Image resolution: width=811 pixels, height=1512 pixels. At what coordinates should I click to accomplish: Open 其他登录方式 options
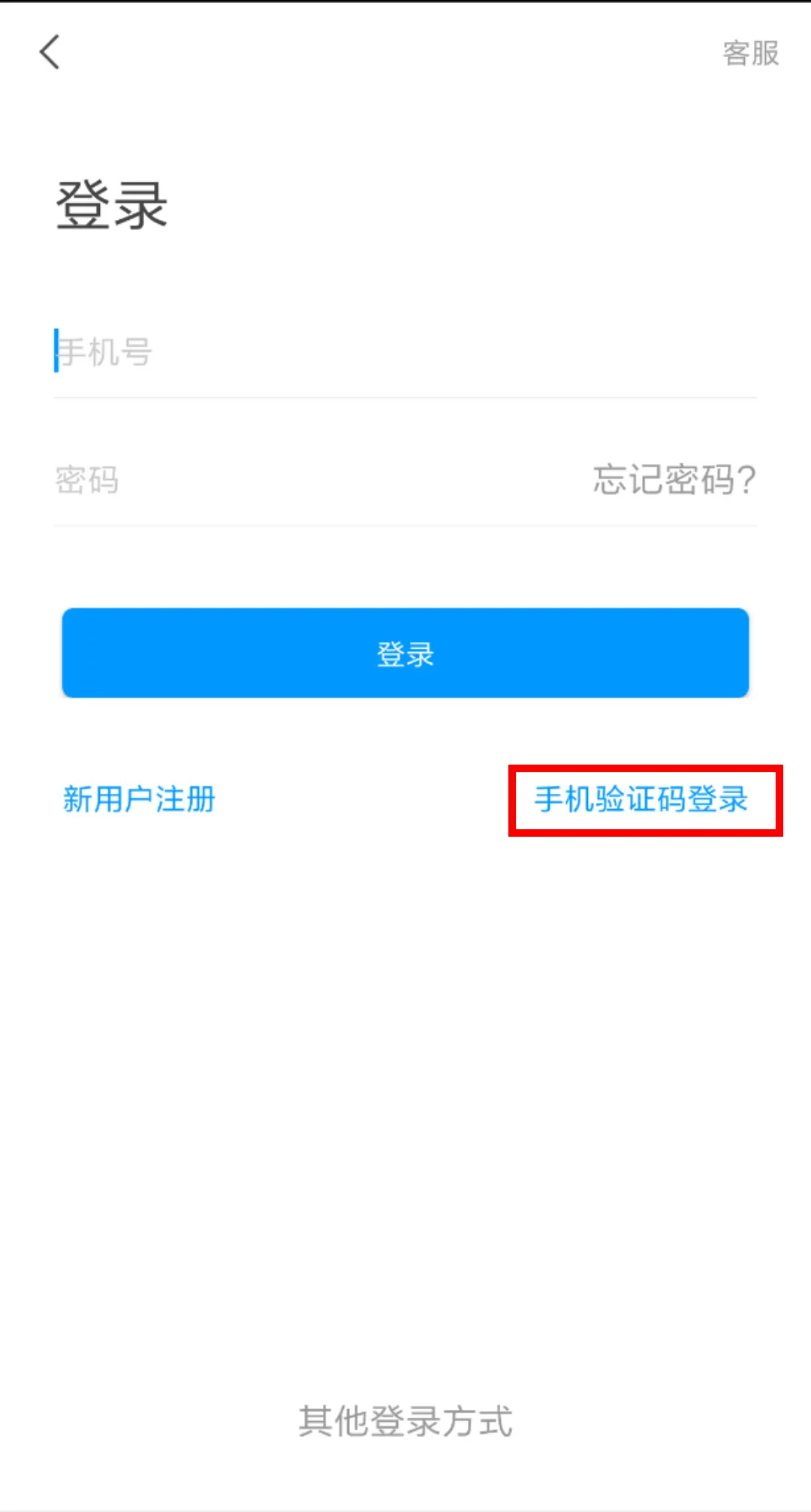[405, 1421]
